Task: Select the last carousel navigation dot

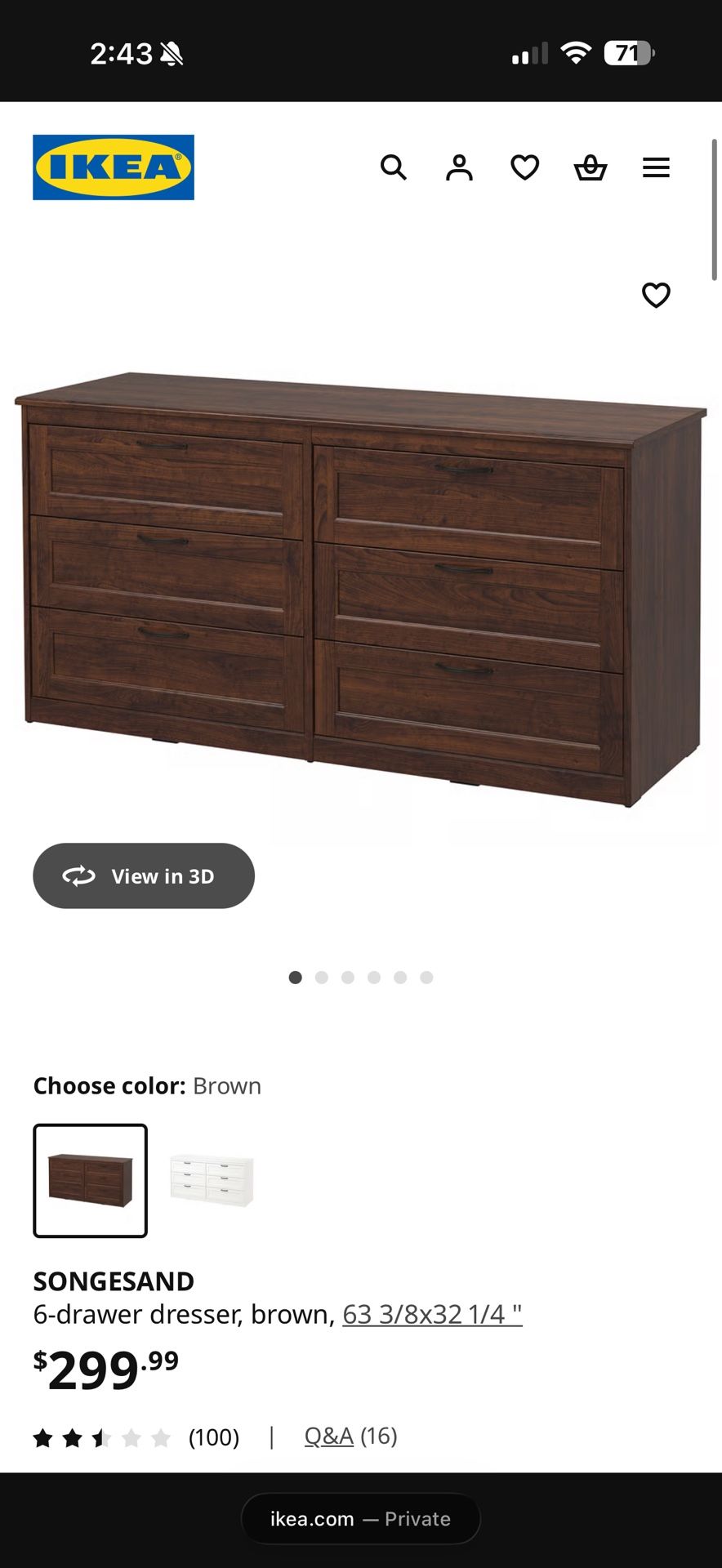Action: point(426,977)
